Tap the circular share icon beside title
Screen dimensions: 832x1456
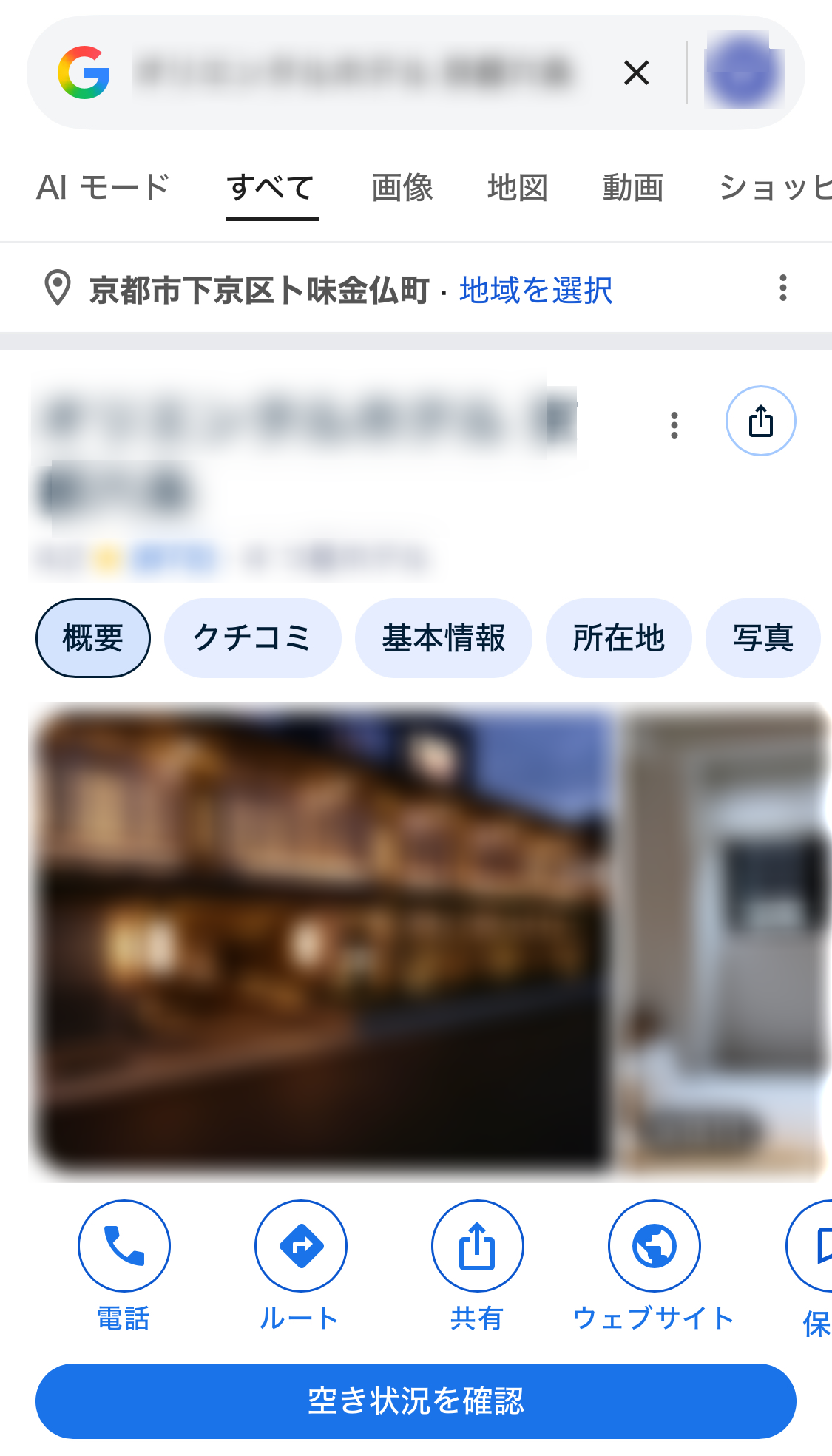760,421
